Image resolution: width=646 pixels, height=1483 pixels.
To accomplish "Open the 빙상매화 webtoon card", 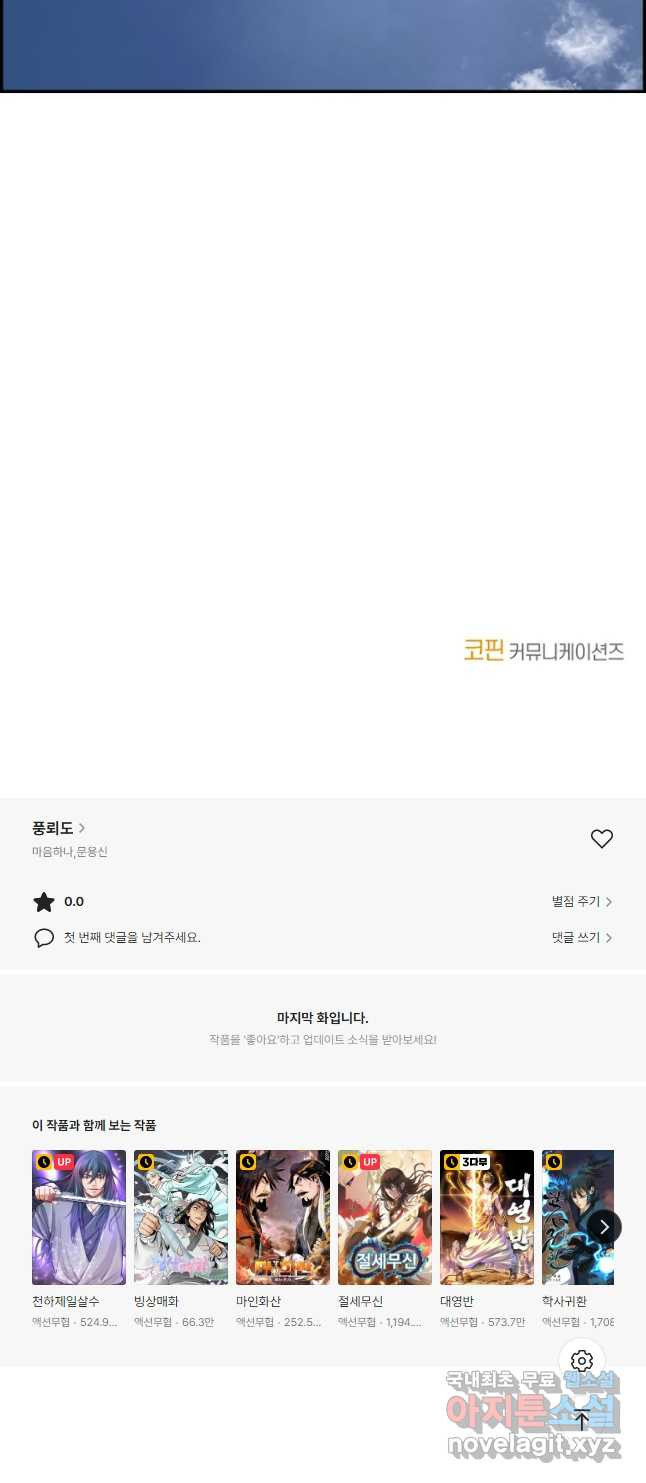I will pyautogui.click(x=181, y=1239).
